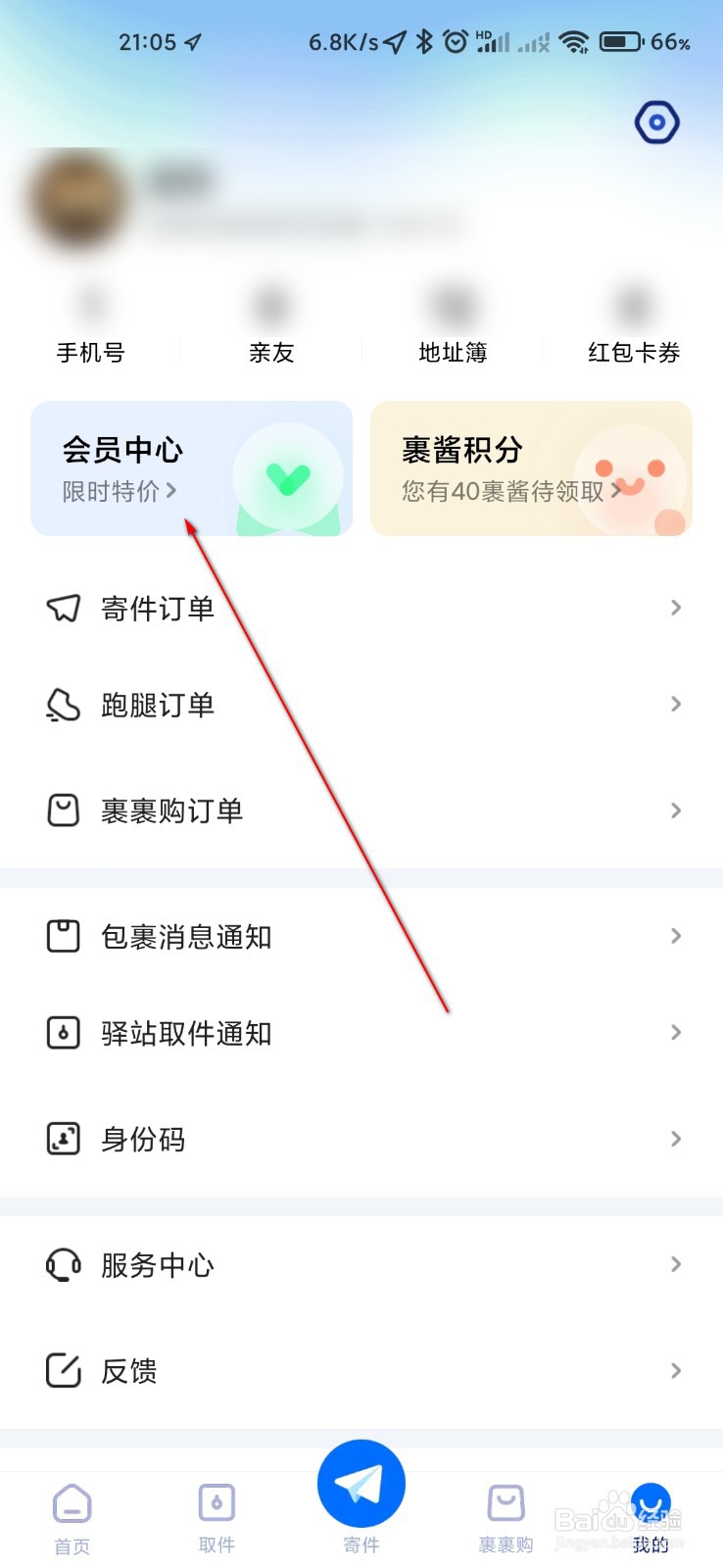Switch to the 首页 home tab
The width and height of the screenshot is (723, 1568).
(72, 1514)
